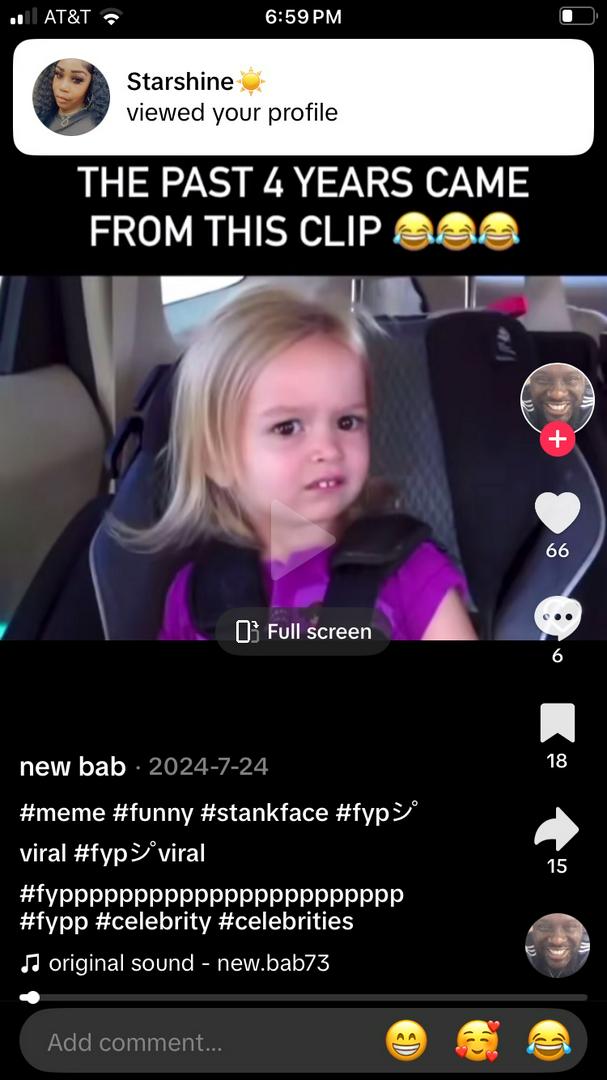Switch the video to Full screen

tap(304, 631)
